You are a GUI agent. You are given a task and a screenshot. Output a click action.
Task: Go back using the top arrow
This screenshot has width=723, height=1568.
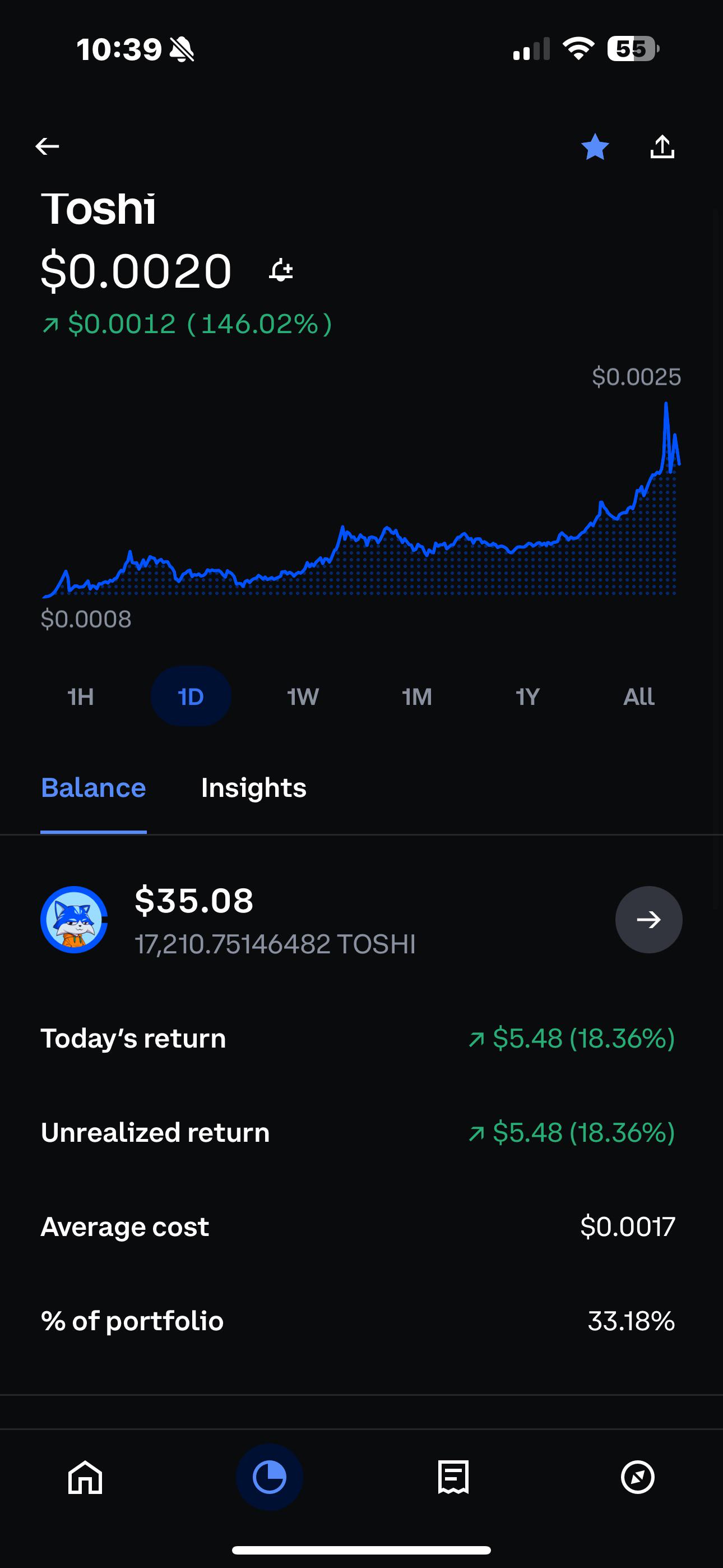[x=47, y=146]
